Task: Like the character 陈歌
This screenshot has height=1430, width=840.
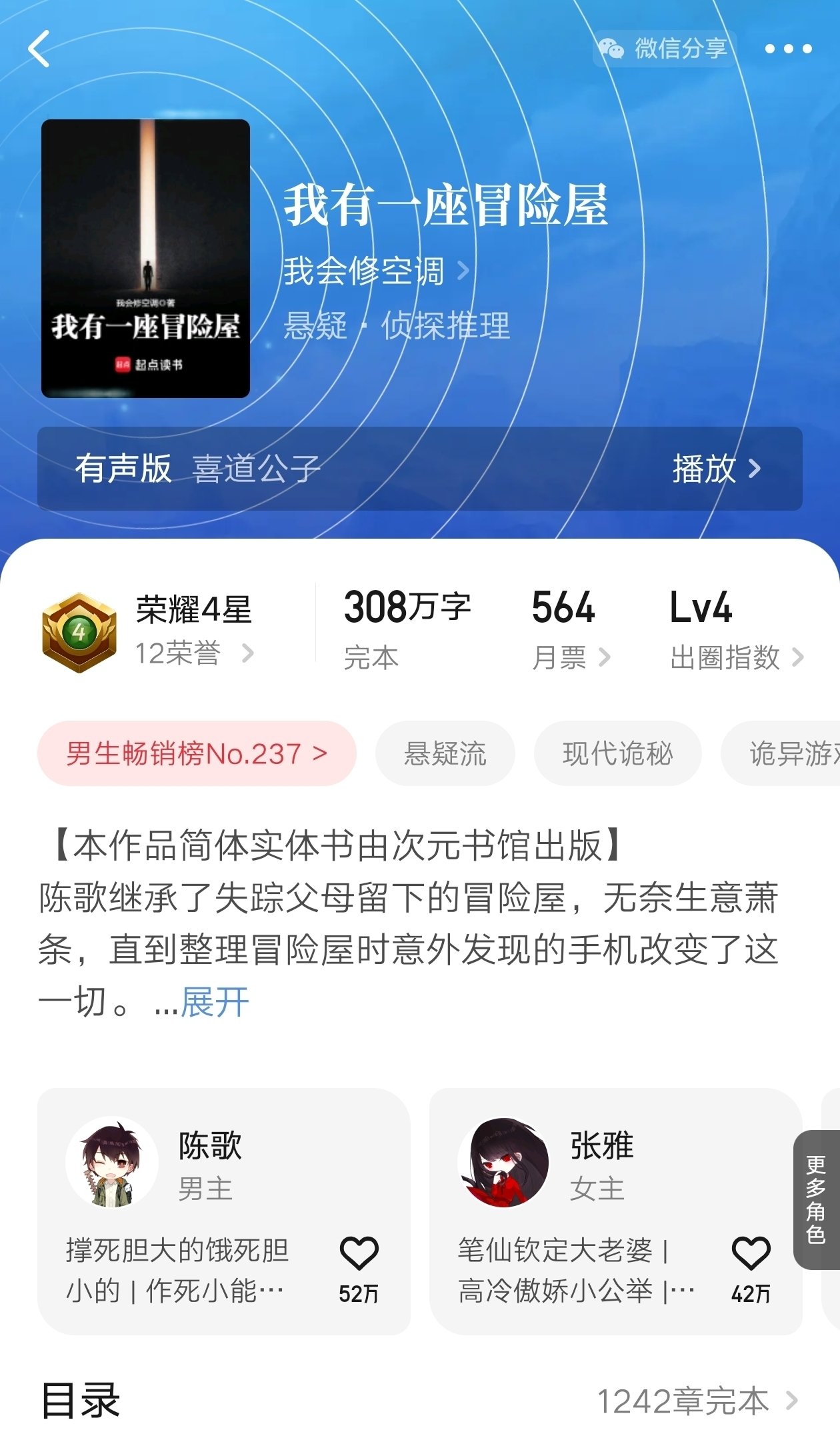Action: (x=359, y=1253)
